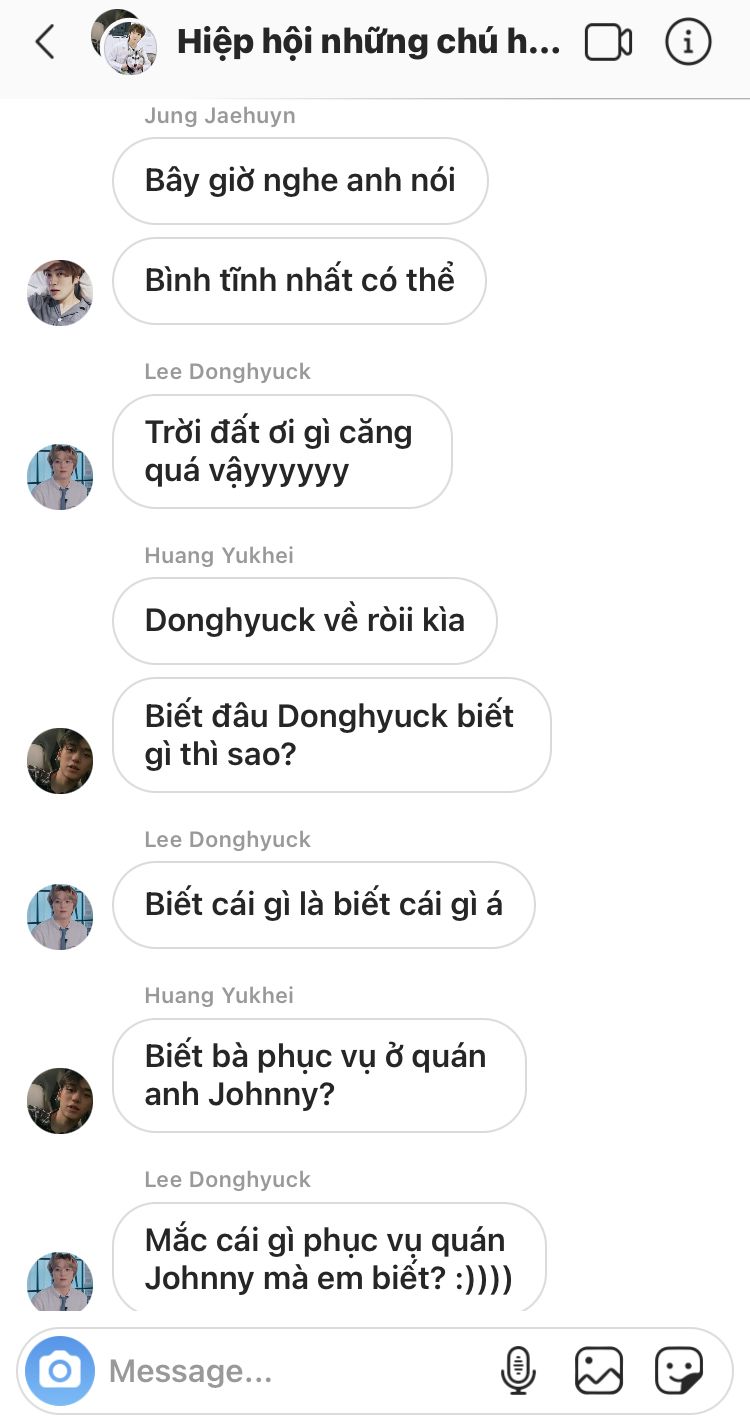Open Jung Jaehuyn's profile picture

click(x=60, y=293)
